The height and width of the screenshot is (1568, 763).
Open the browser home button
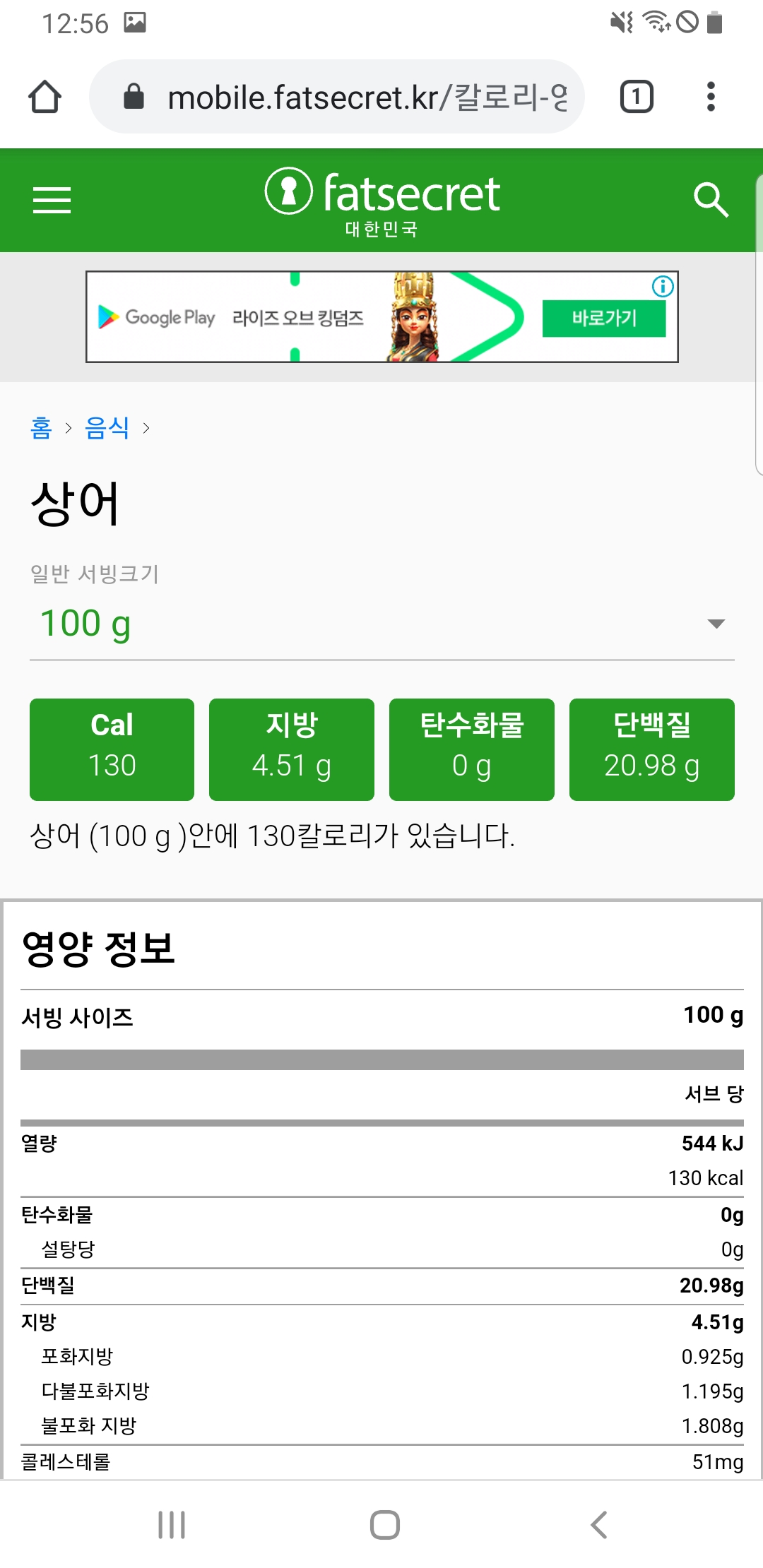point(45,97)
